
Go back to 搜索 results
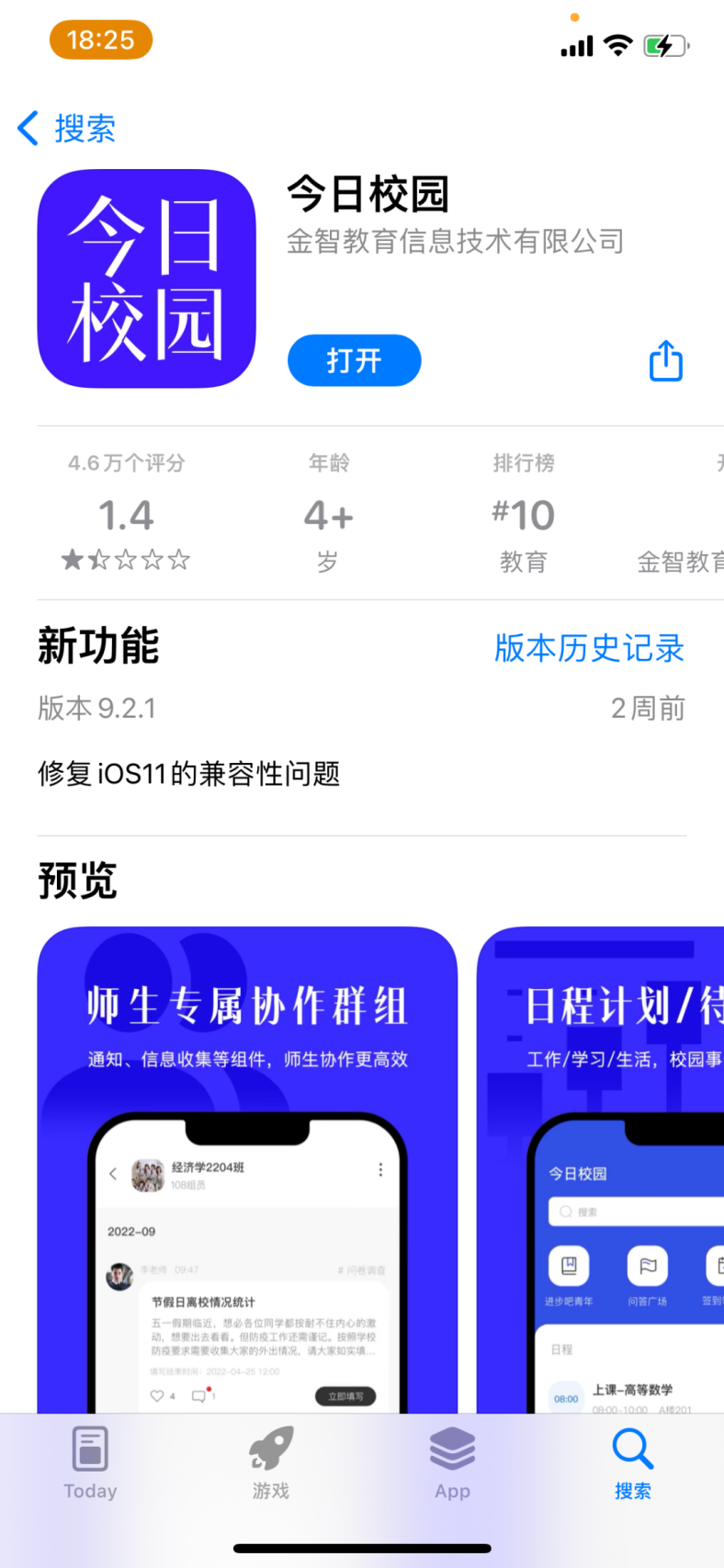68,129
